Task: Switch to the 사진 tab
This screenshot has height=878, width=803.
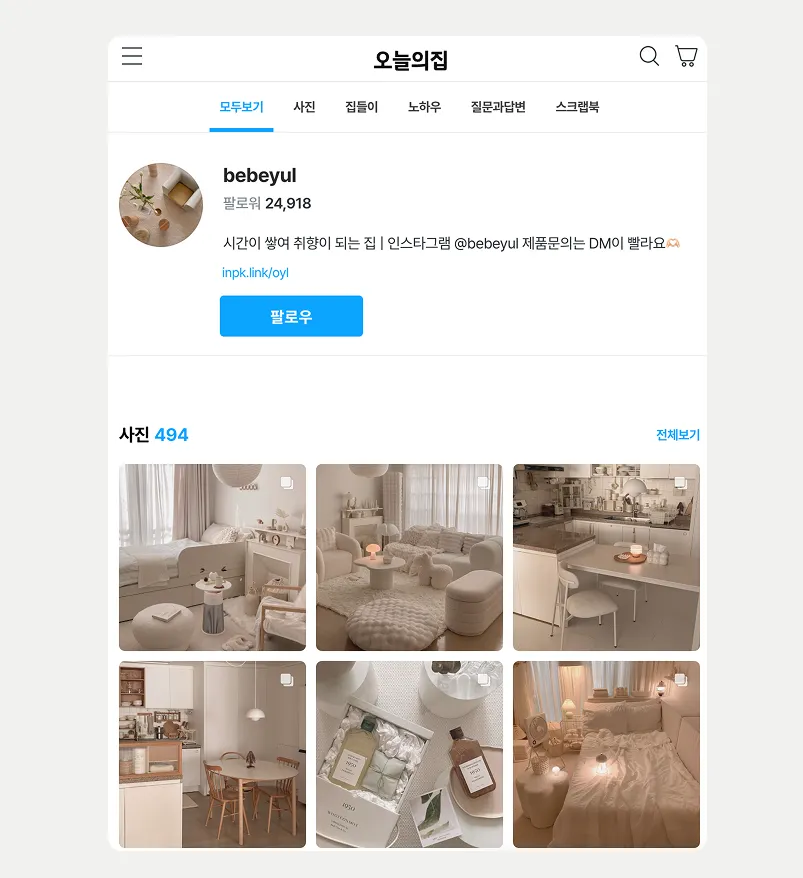Action: 304,107
